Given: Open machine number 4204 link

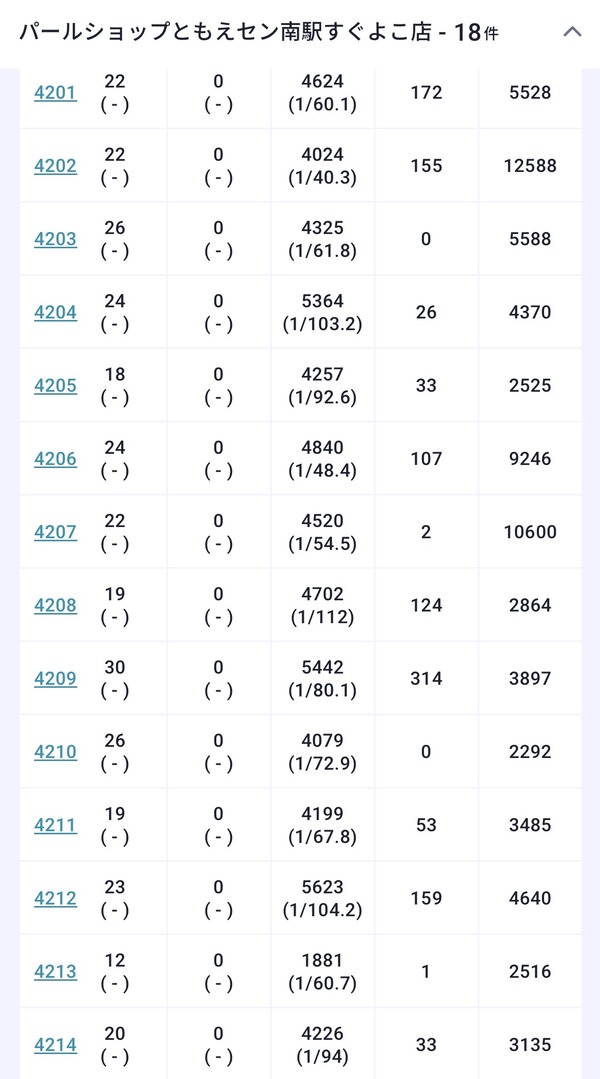Looking at the screenshot, I should (56, 313).
